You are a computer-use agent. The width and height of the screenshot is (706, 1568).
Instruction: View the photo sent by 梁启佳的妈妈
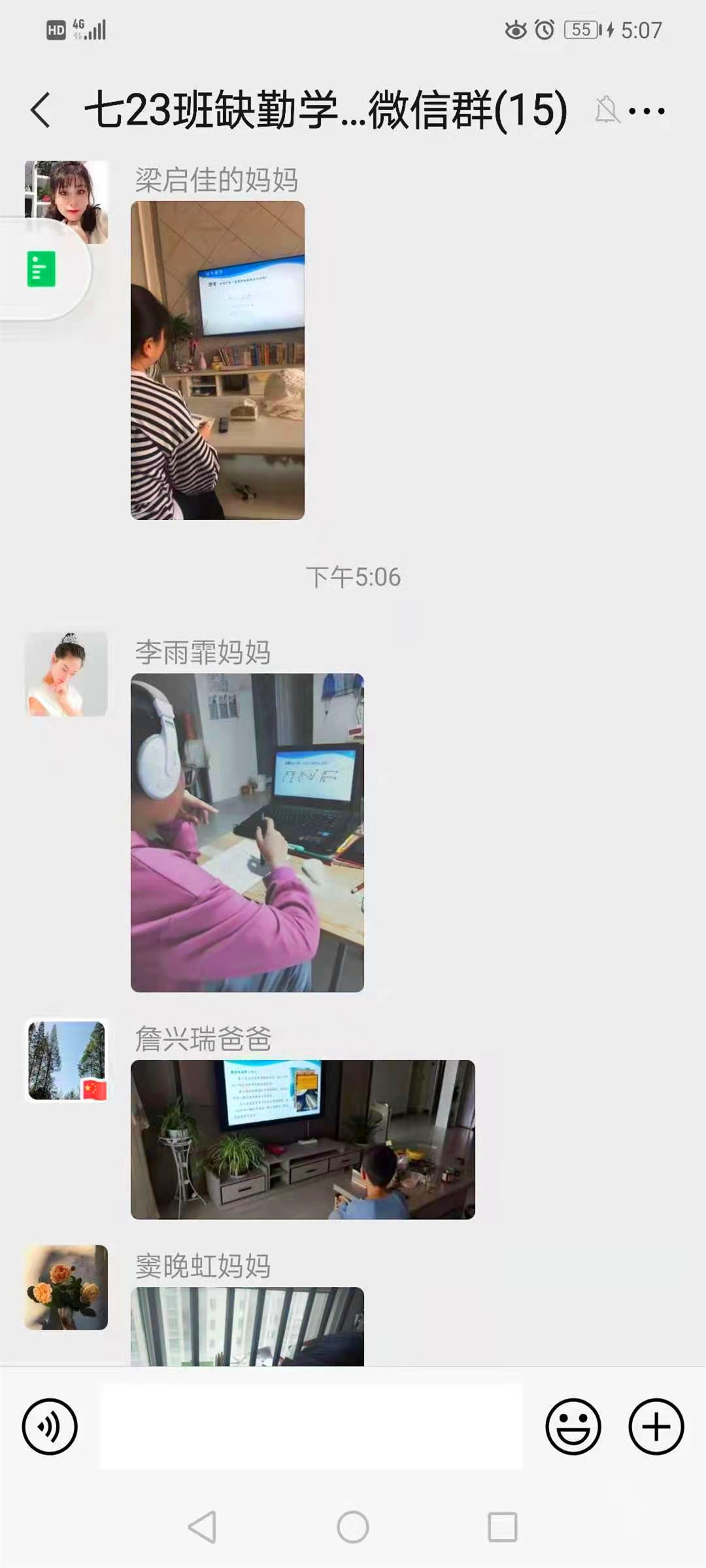[217, 360]
